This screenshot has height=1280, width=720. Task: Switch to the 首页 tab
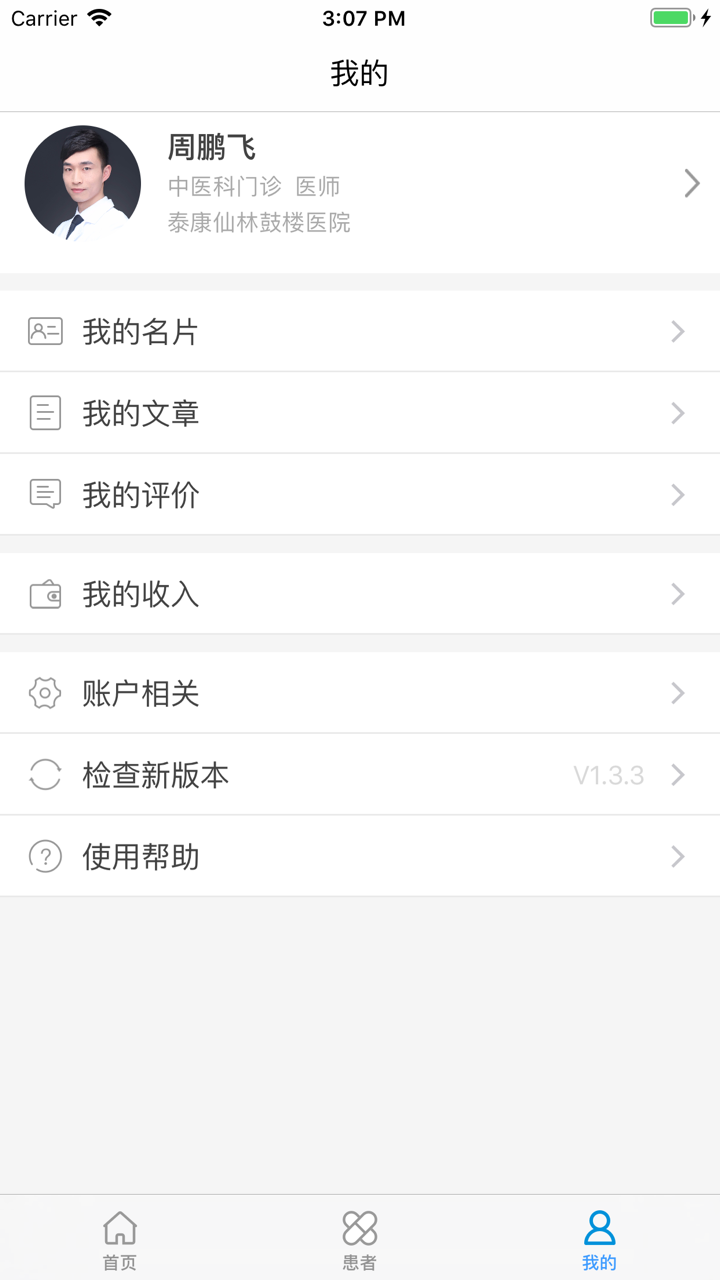click(119, 1237)
